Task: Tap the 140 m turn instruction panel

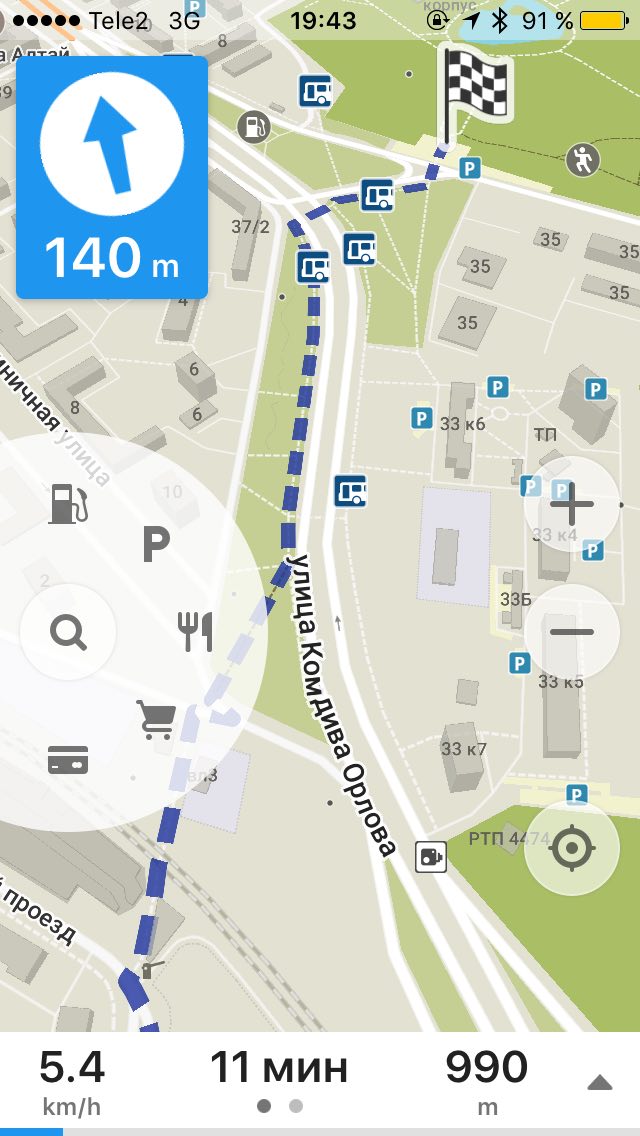Action: pos(112,178)
